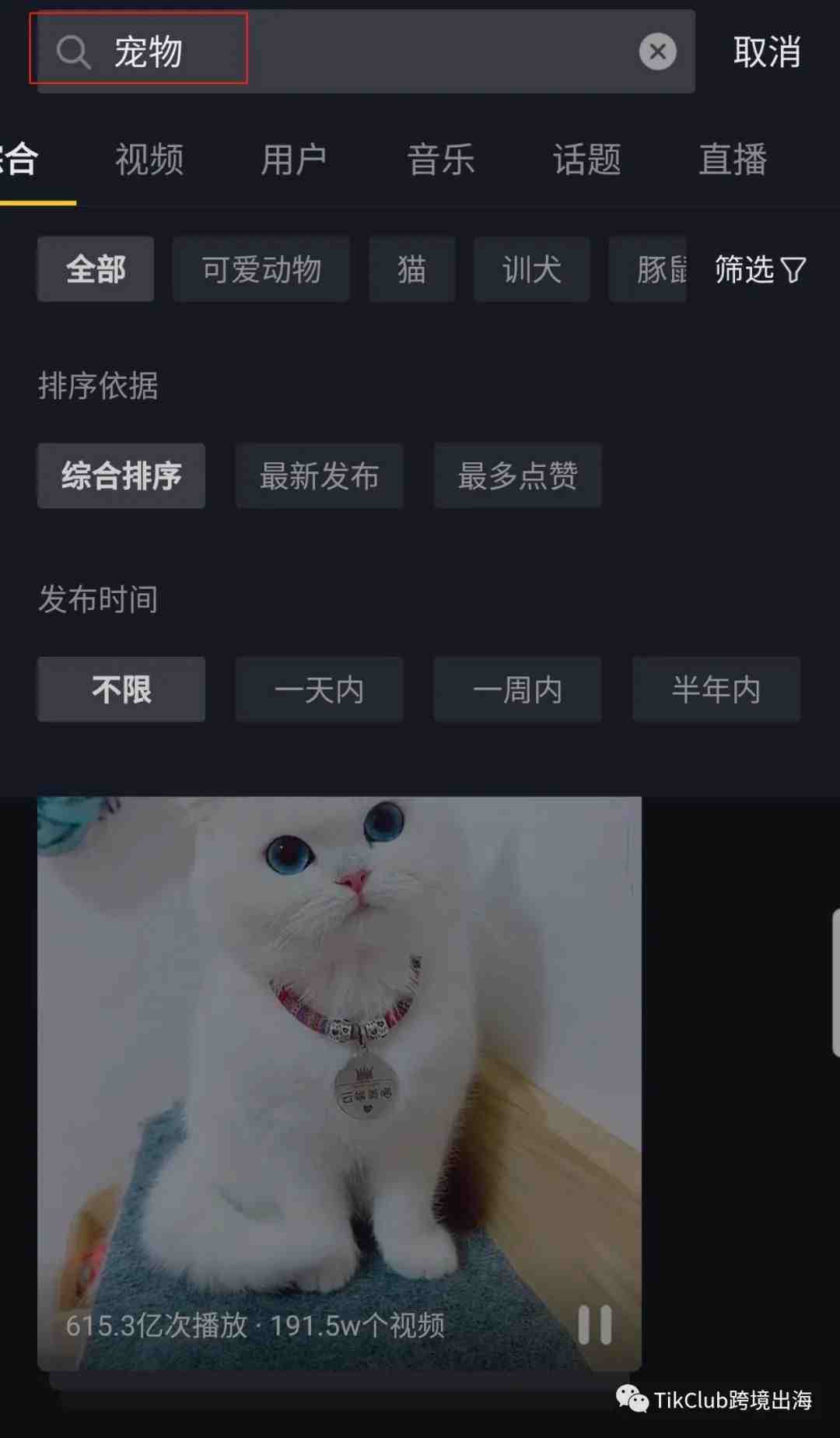The width and height of the screenshot is (840, 1438).
Task: Set publish time to 一周内
Action: (518, 689)
